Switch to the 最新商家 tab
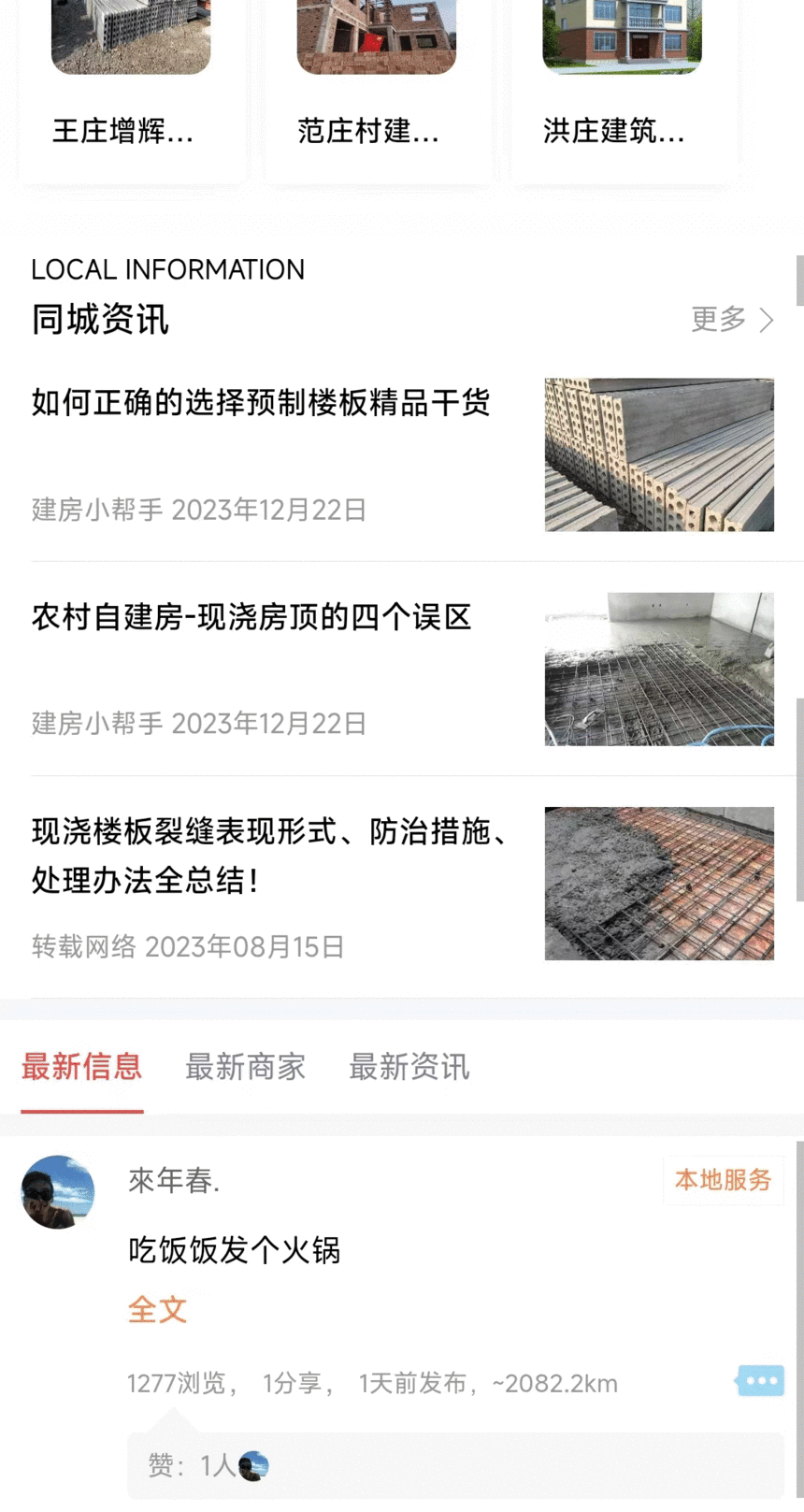804x1512 pixels. pos(245,1067)
